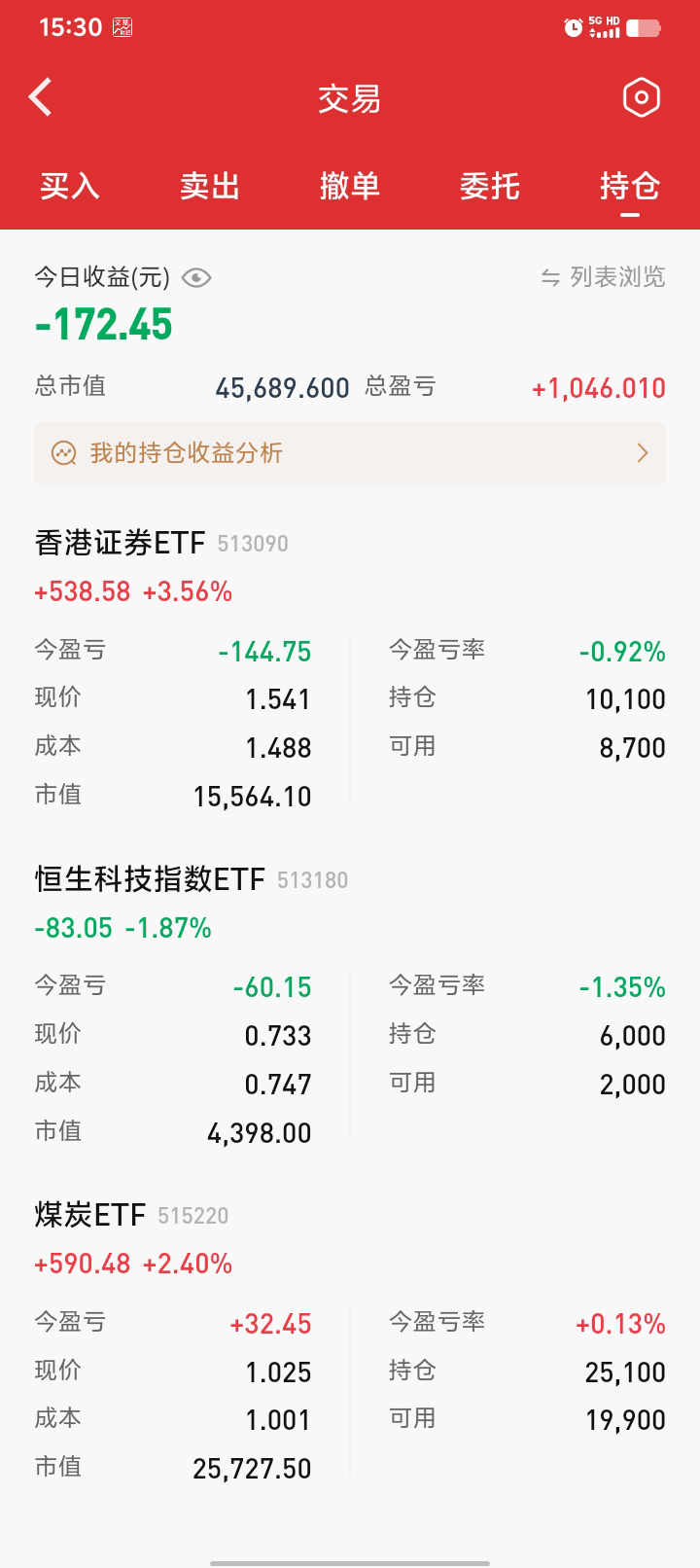Hide today's earnings with the eye icon
The height and width of the screenshot is (1568, 700).
[196, 278]
